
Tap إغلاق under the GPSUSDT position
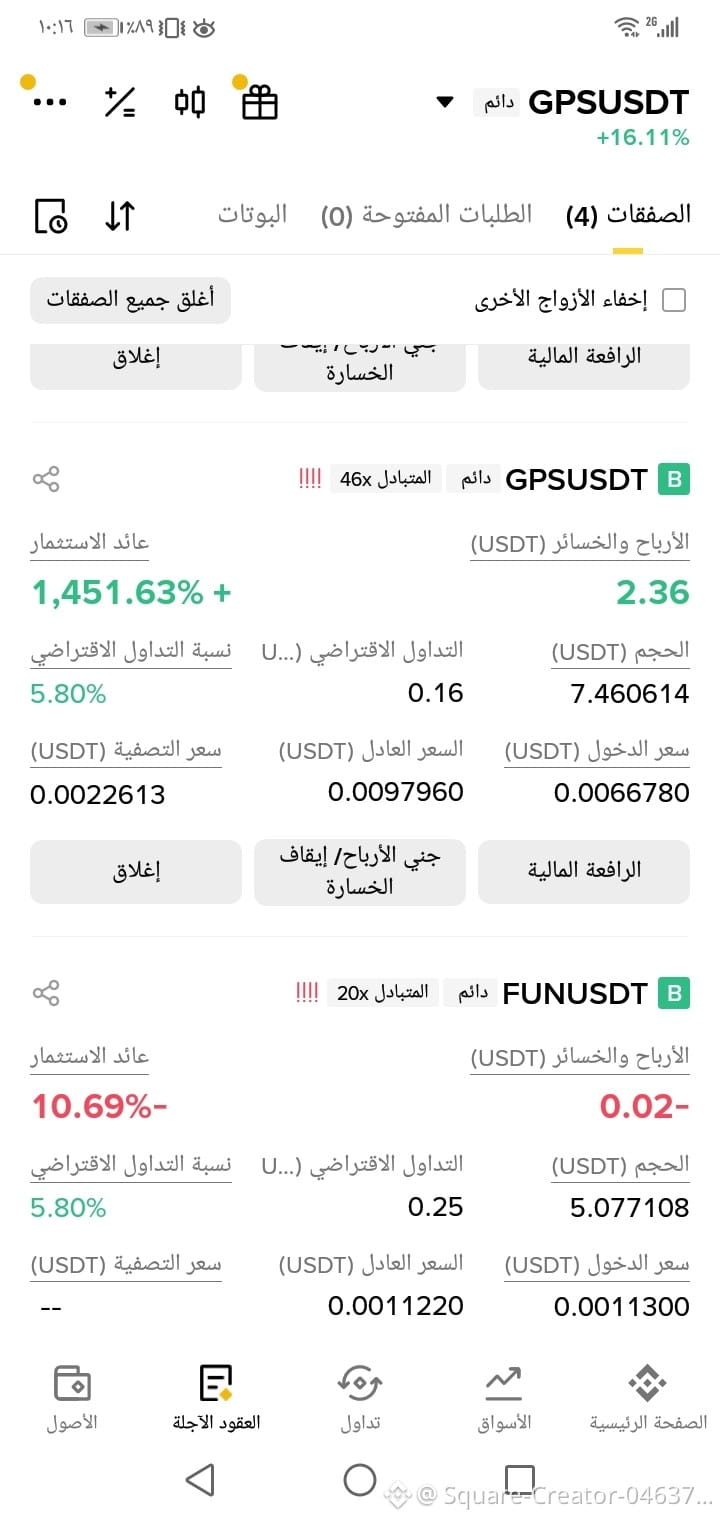tap(136, 871)
